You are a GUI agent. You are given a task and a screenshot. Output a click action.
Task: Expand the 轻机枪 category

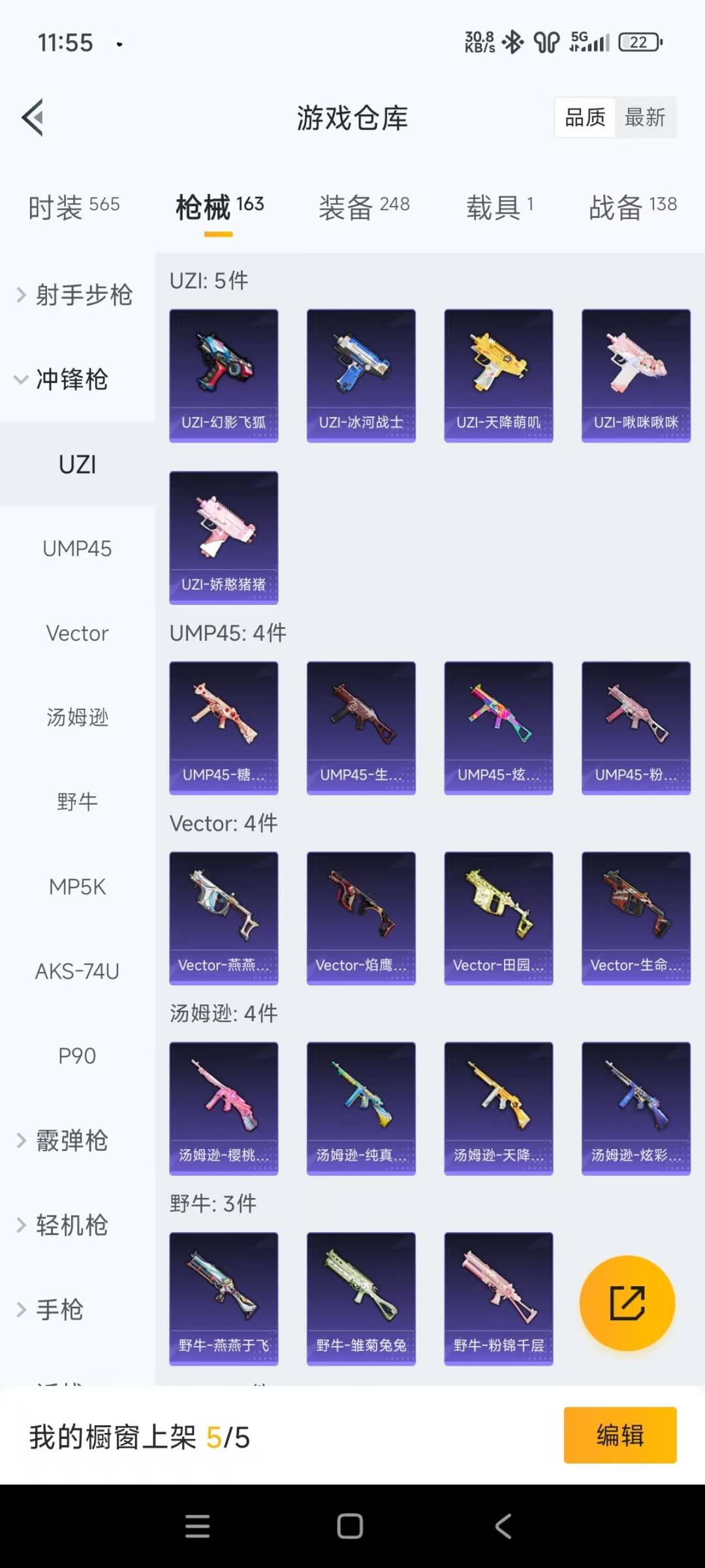[77, 1225]
